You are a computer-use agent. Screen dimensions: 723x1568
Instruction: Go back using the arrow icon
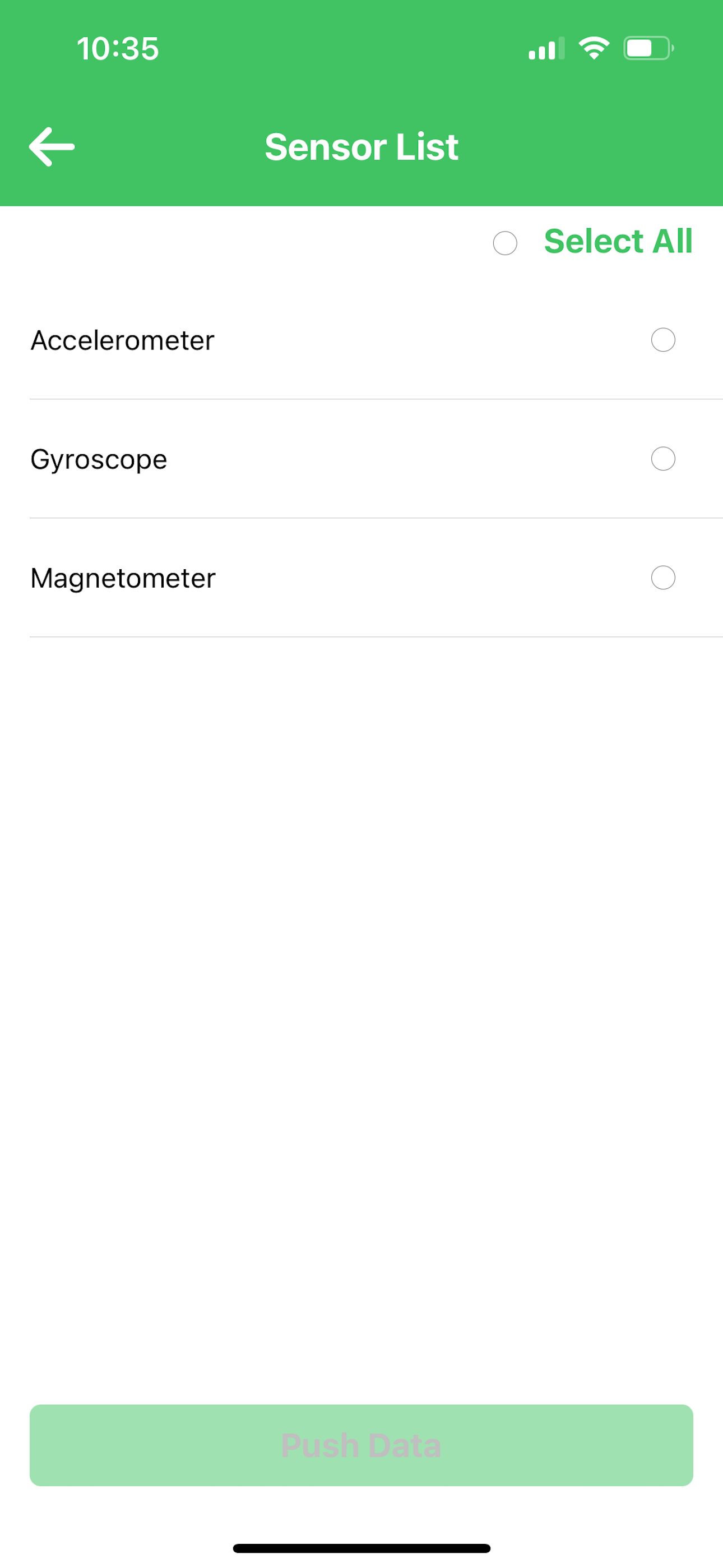point(52,147)
